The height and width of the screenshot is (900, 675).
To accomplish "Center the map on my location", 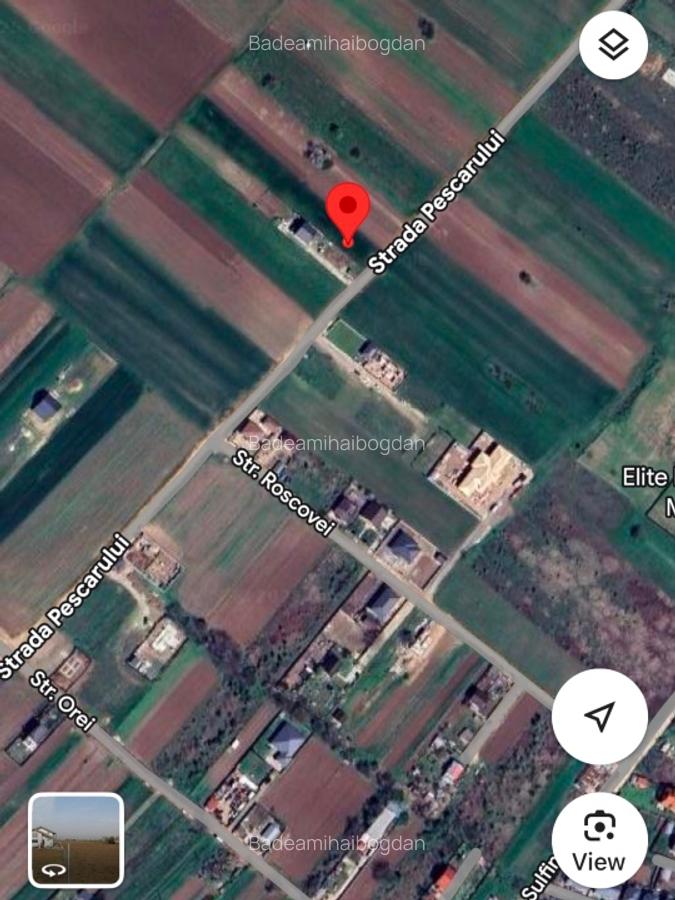I will (x=599, y=716).
